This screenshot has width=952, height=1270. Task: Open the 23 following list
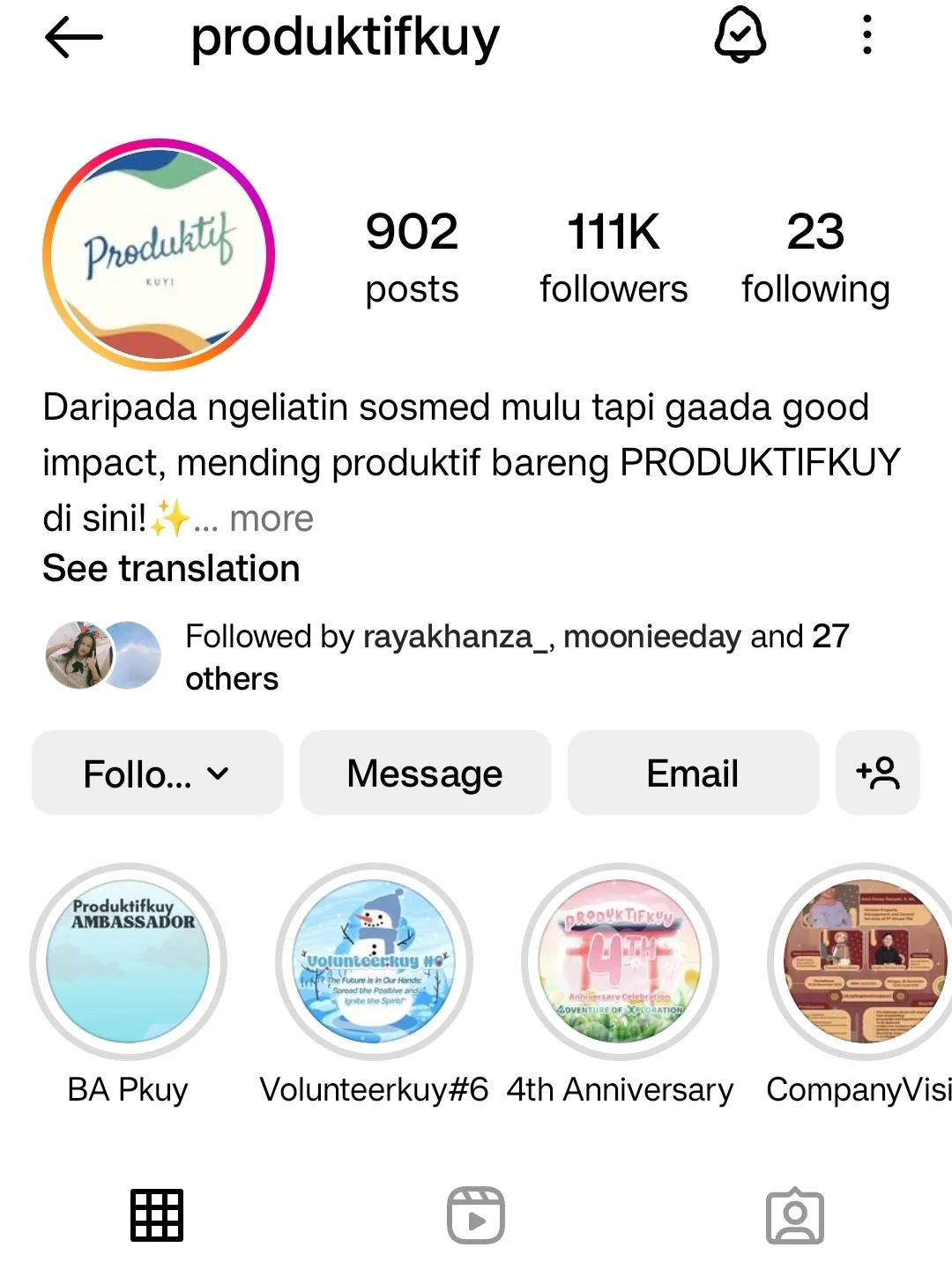coord(815,258)
